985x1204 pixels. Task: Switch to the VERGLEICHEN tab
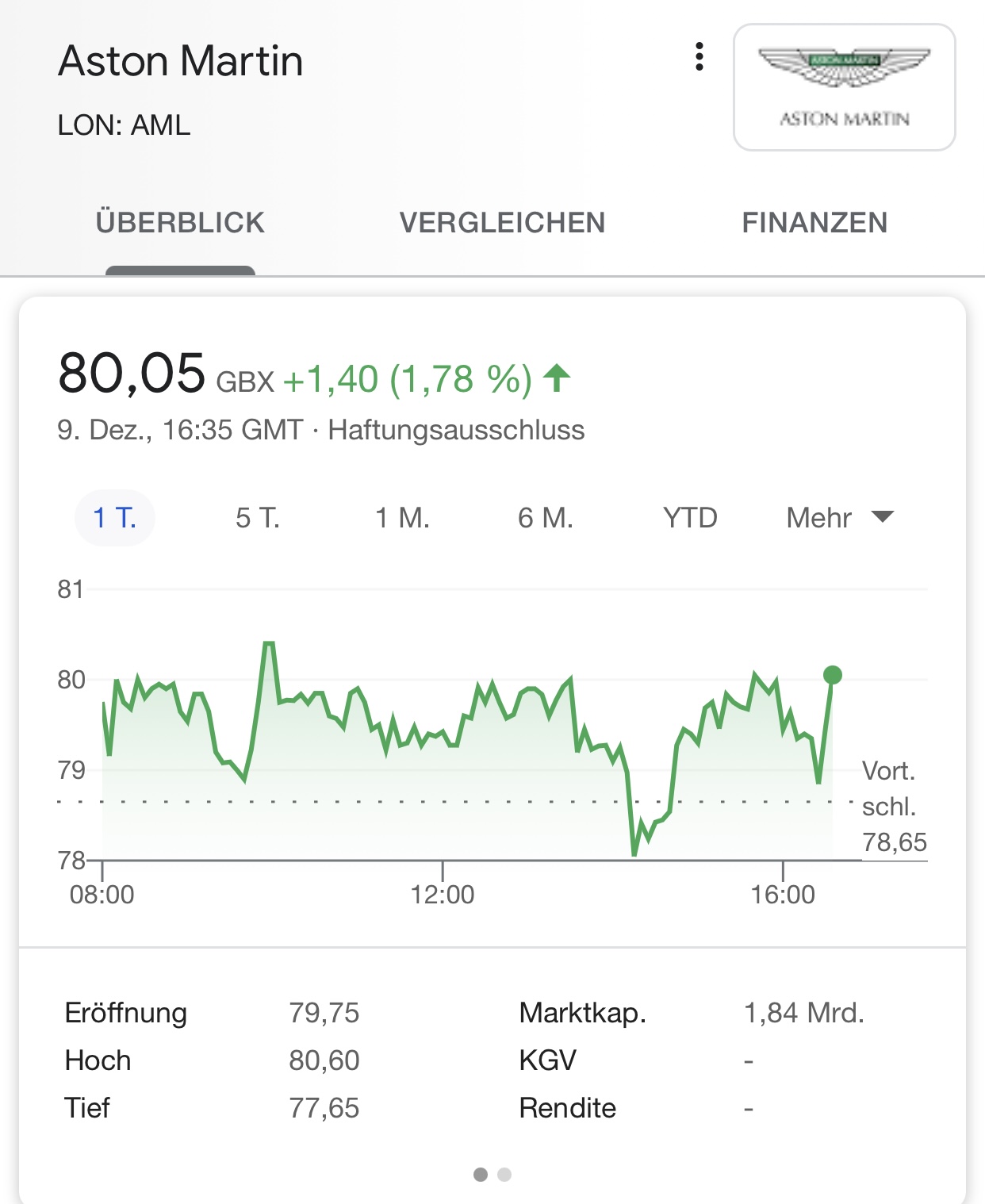tap(502, 223)
